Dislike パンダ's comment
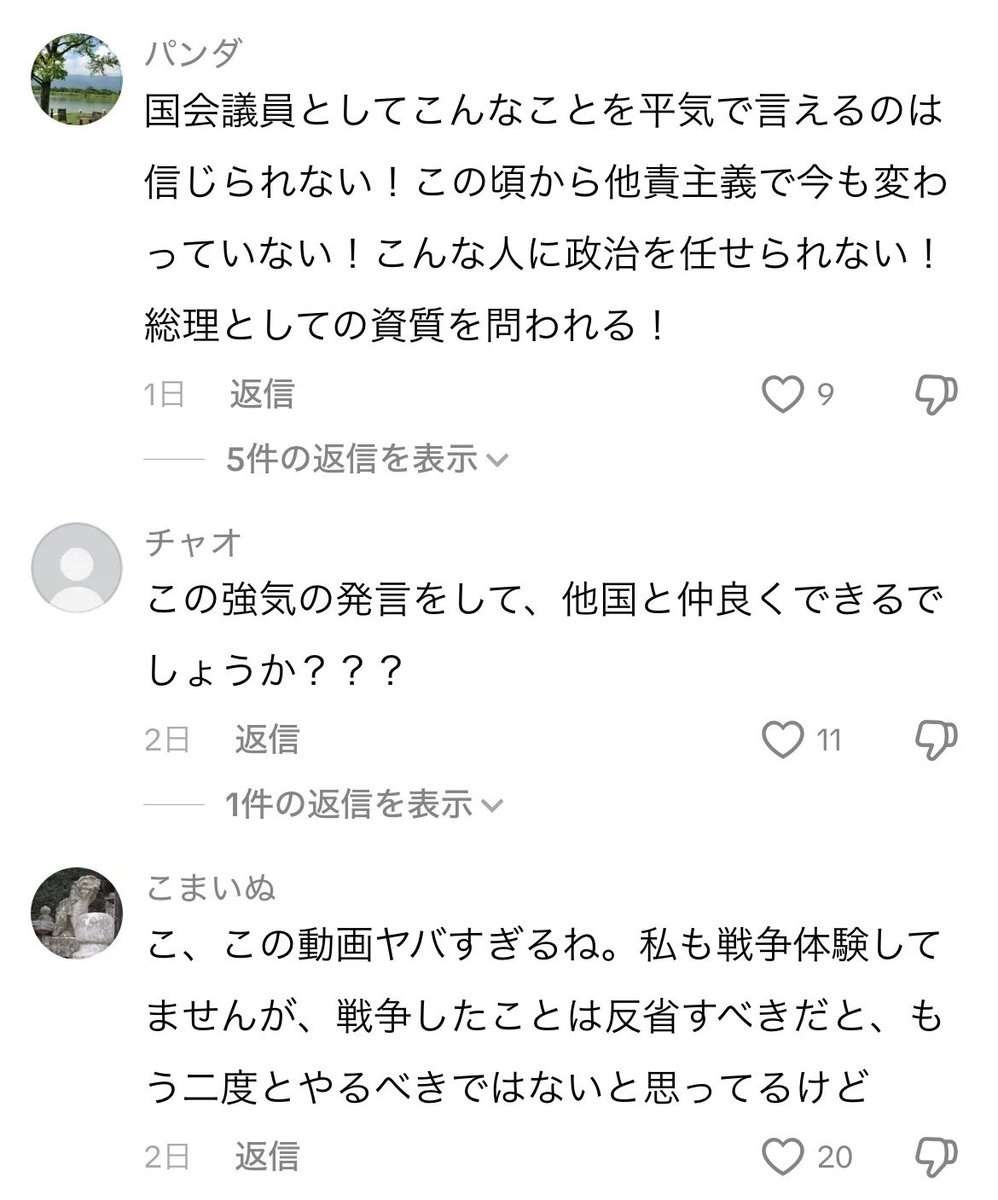 [937, 396]
